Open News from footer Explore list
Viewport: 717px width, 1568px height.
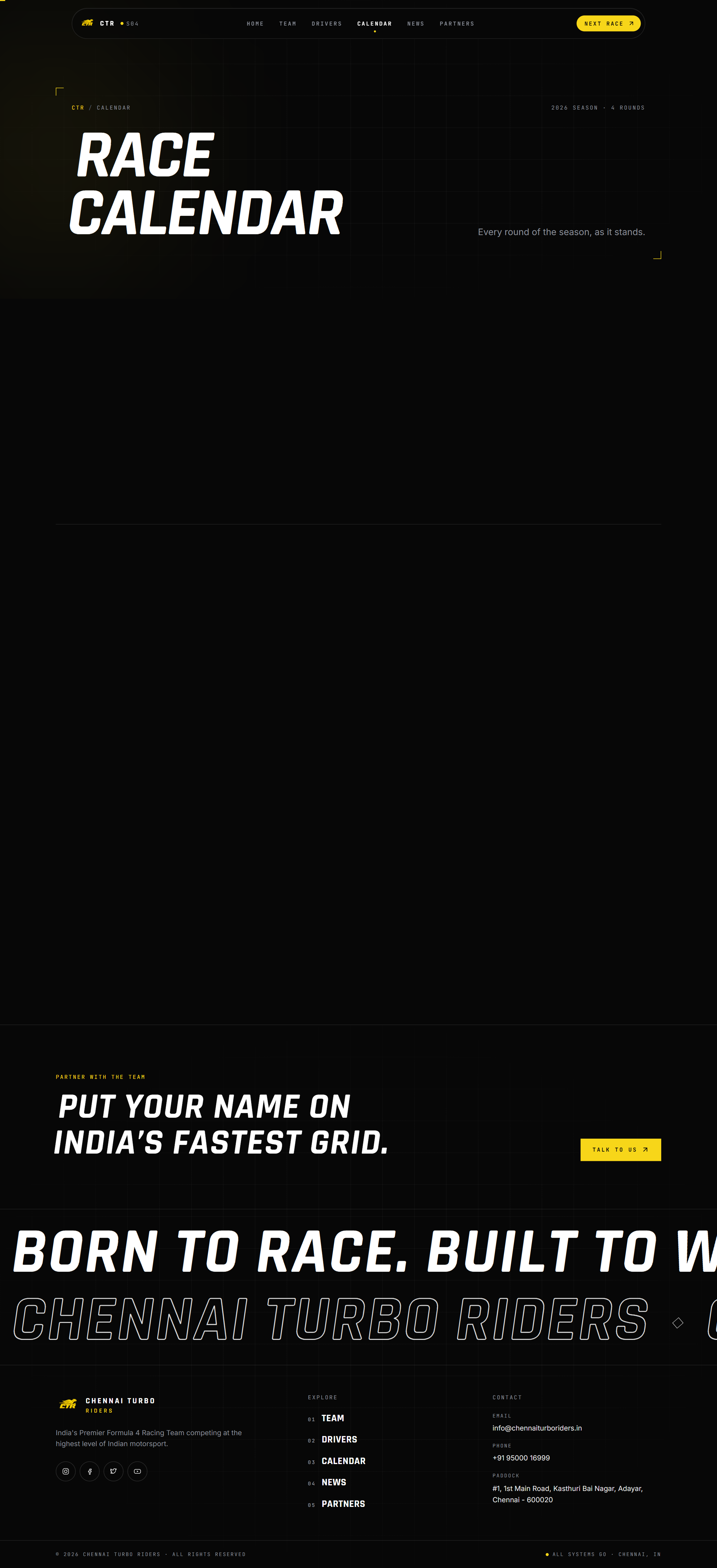point(334,1482)
